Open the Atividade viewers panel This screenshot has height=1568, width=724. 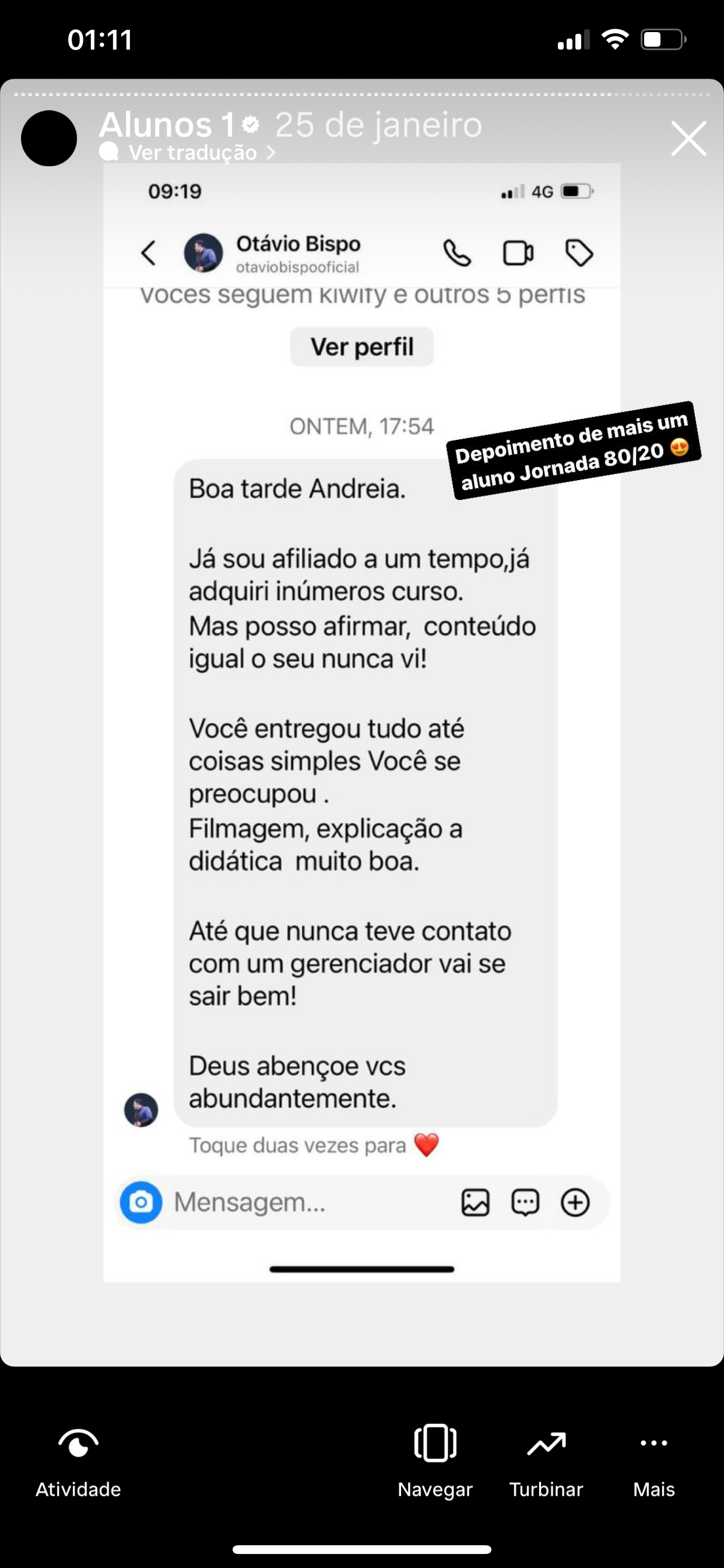[78, 1461]
